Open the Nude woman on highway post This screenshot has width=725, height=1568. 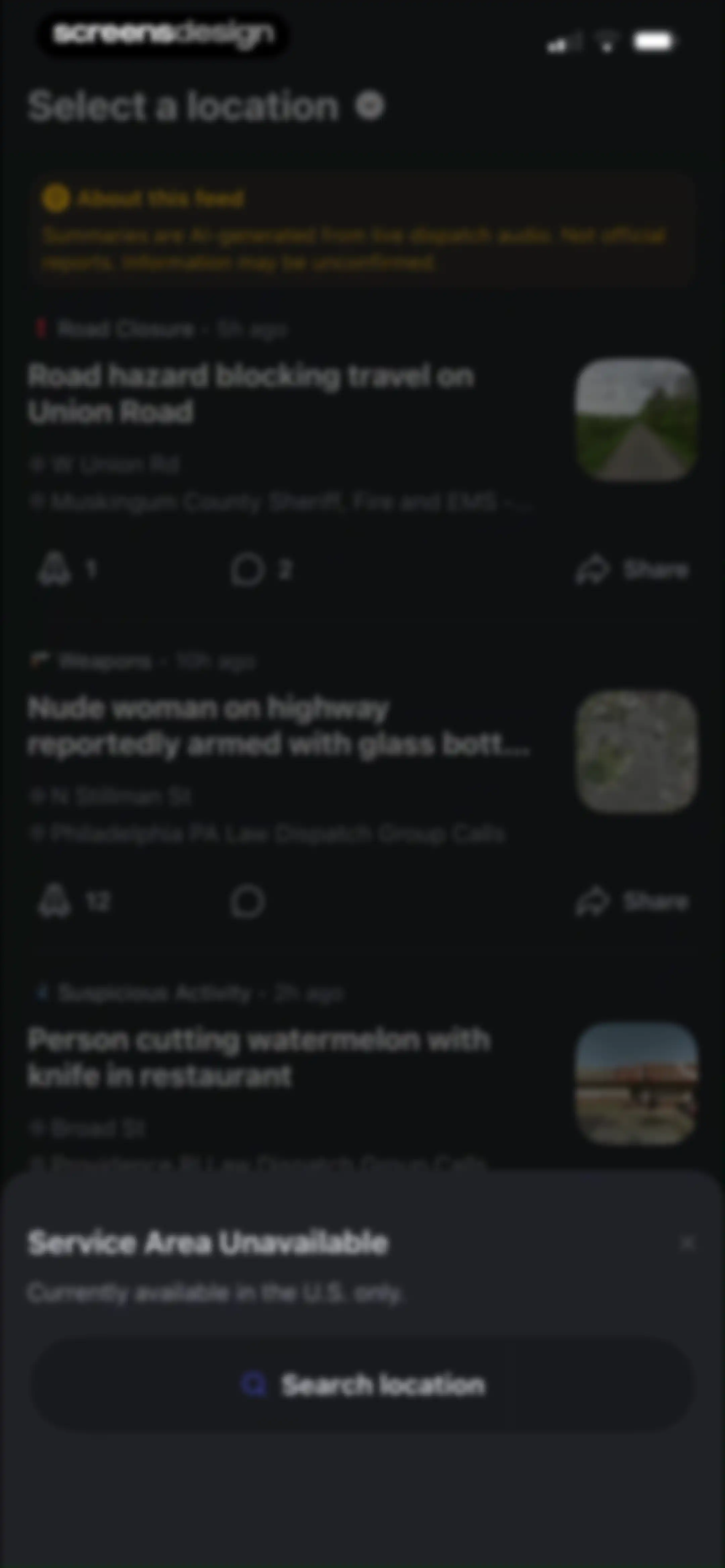click(x=279, y=726)
